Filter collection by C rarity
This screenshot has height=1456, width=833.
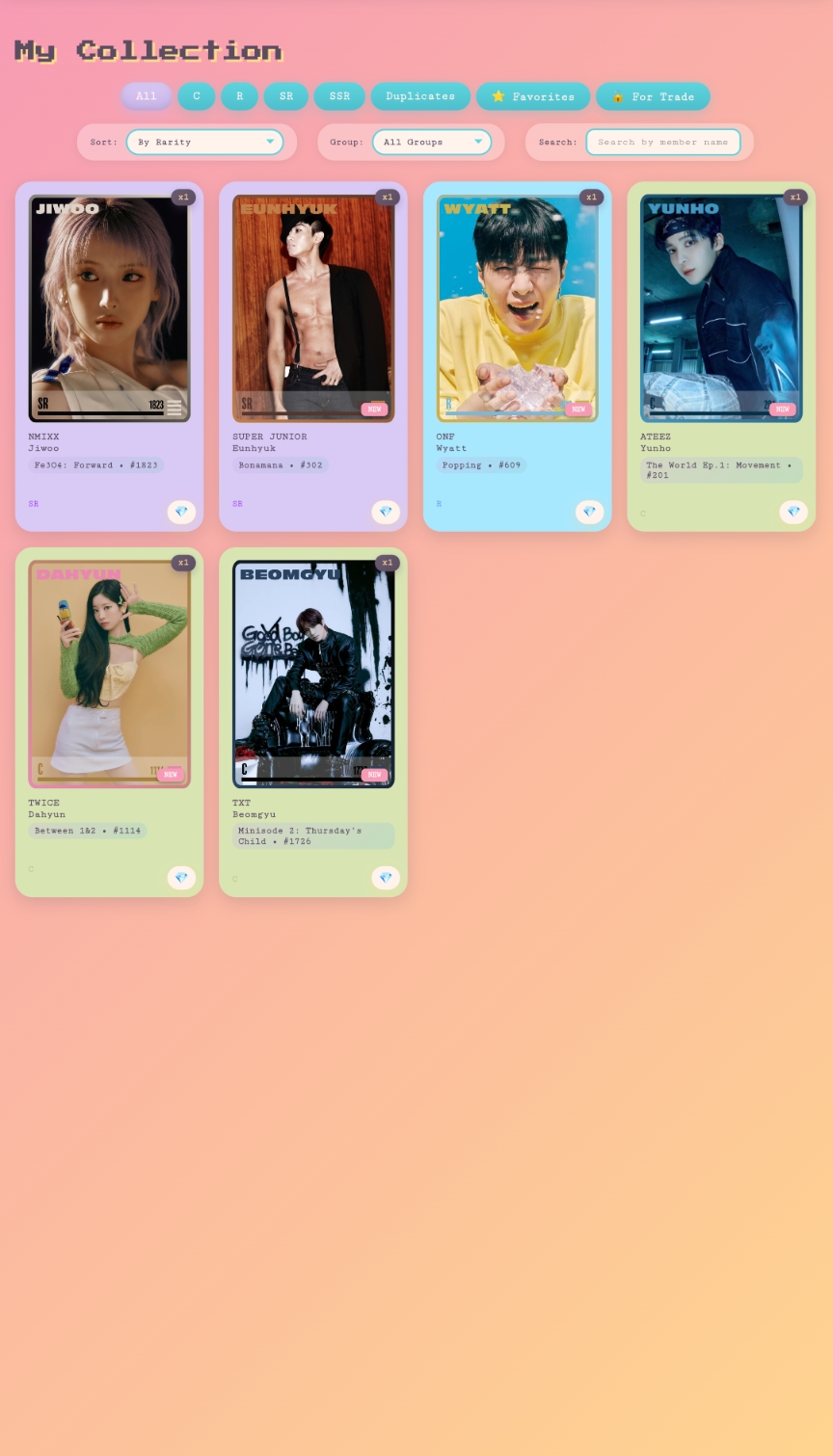[197, 96]
